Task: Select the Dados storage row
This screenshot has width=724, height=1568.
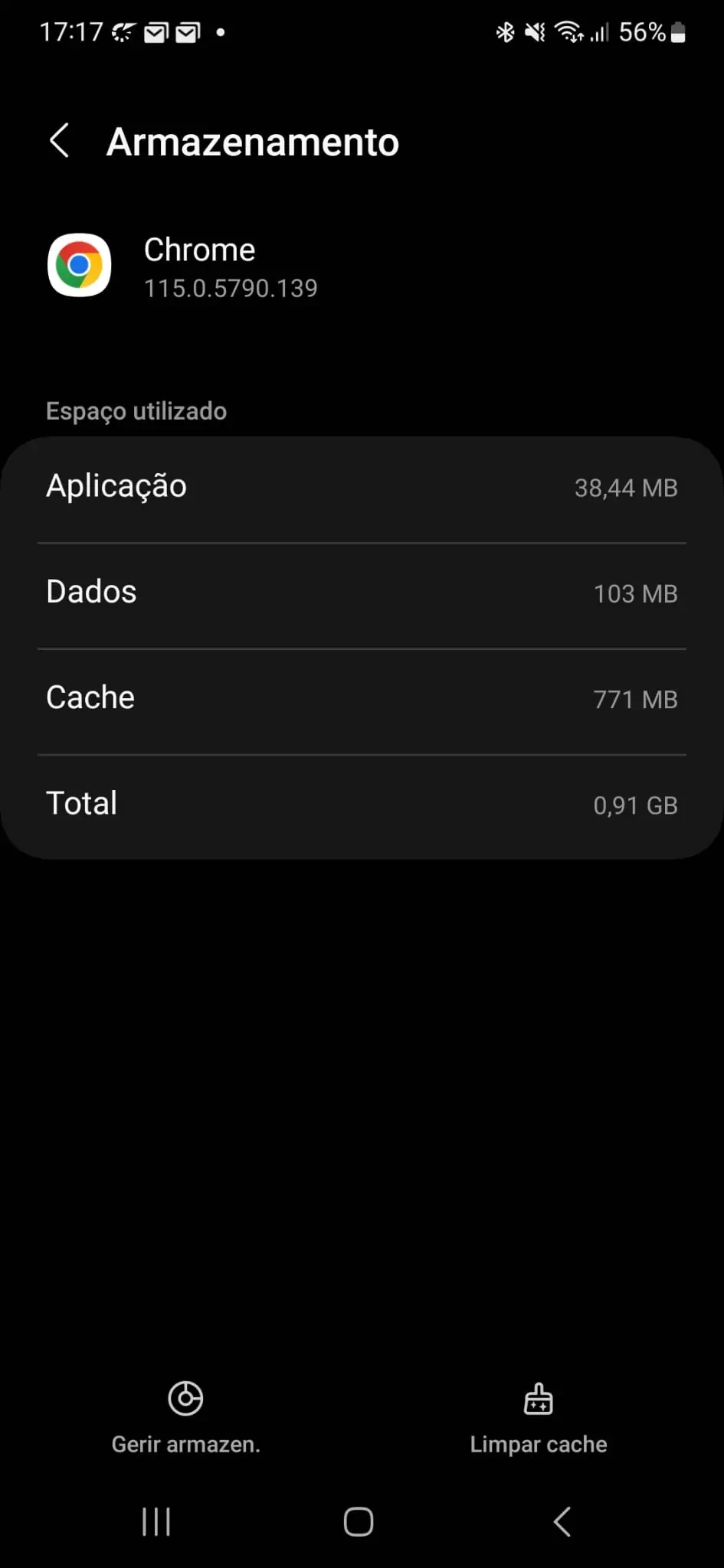Action: click(362, 593)
